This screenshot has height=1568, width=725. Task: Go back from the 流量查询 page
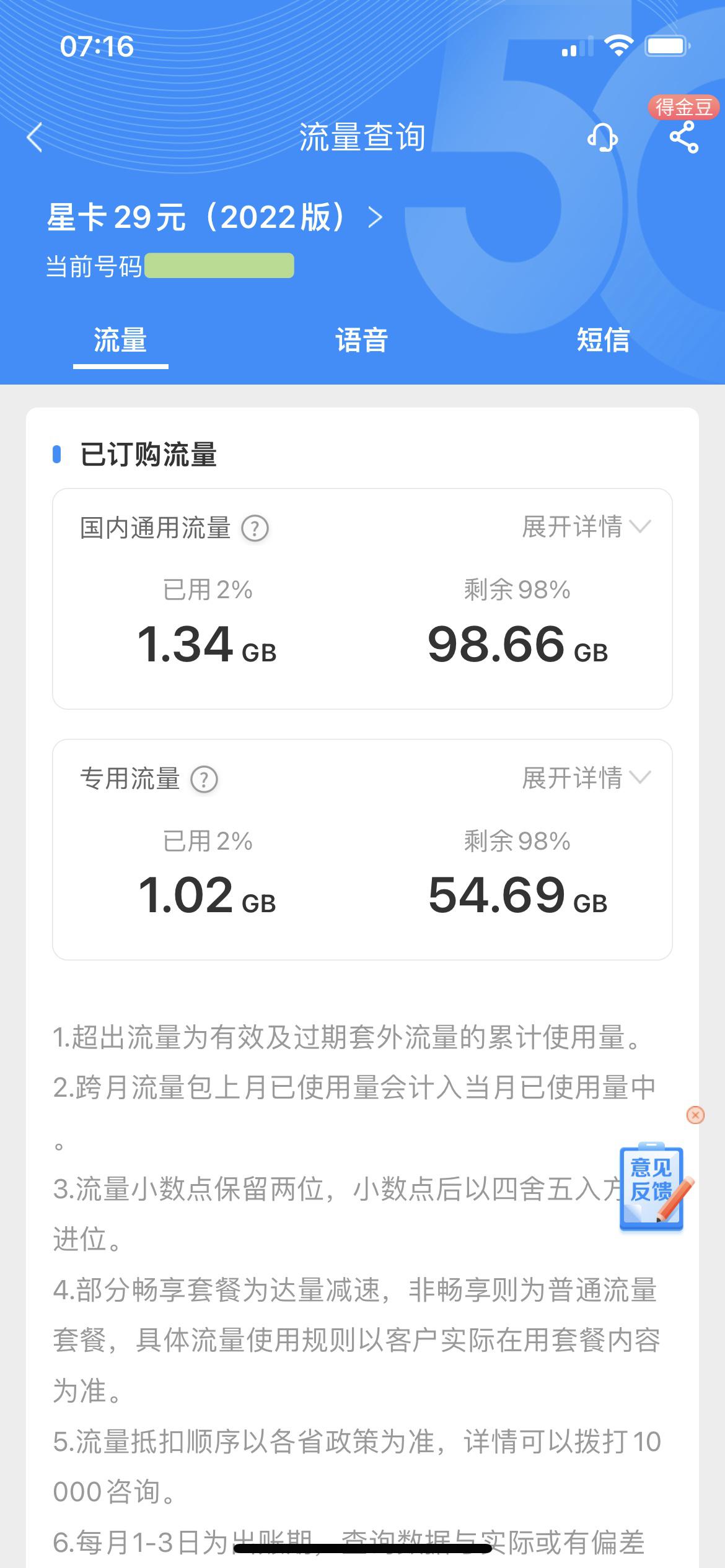click(x=35, y=137)
